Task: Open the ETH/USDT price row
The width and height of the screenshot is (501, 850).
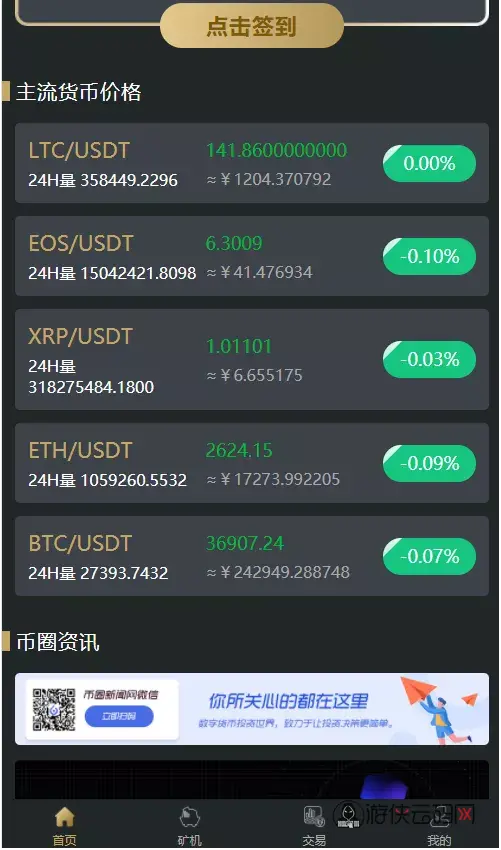Action: 252,463
